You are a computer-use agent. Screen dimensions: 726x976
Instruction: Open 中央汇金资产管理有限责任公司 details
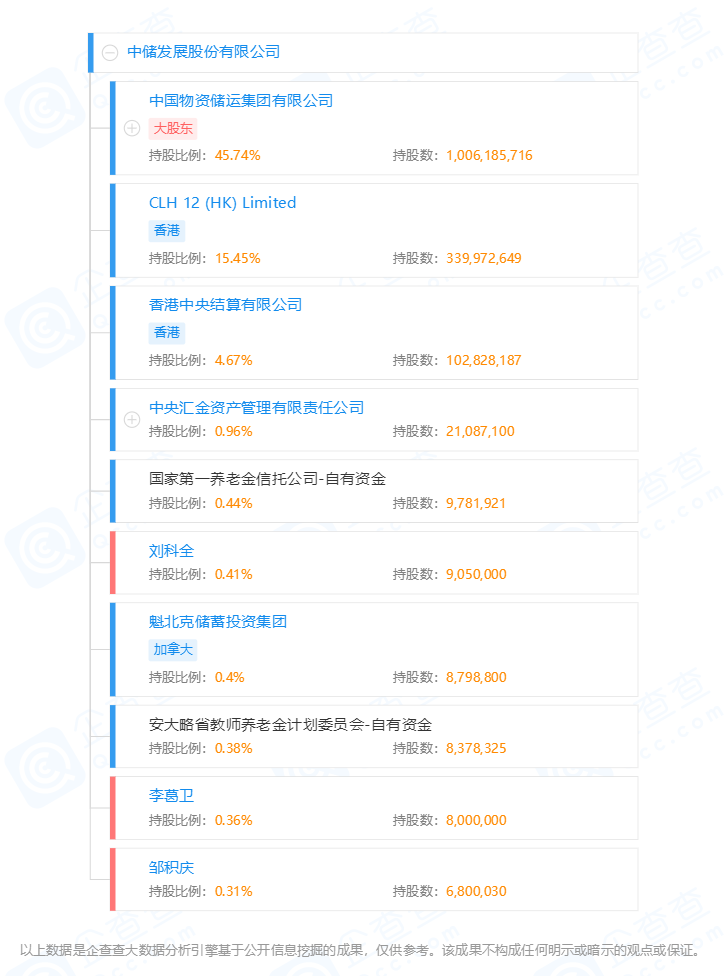(x=256, y=407)
